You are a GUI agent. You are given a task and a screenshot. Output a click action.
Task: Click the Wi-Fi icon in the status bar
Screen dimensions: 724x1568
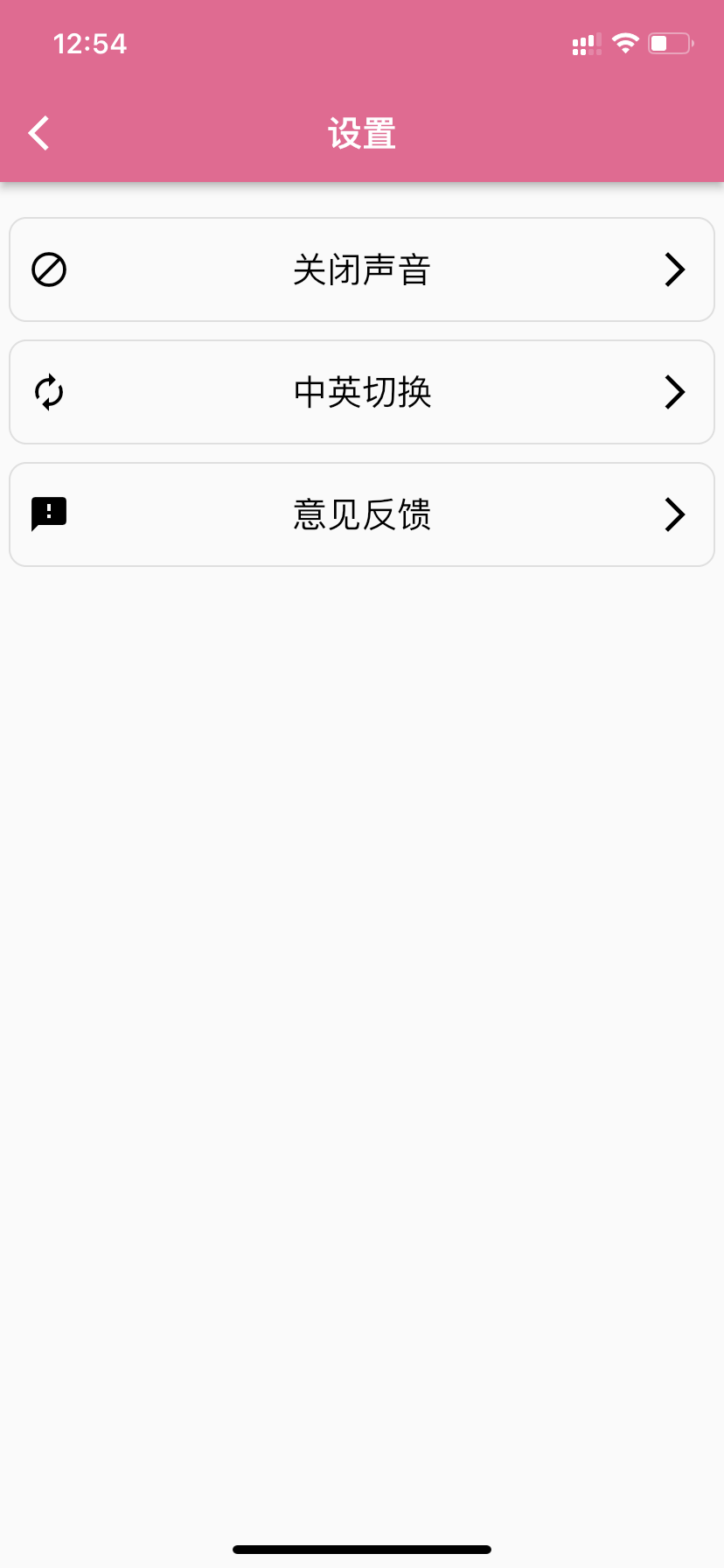coord(625,42)
